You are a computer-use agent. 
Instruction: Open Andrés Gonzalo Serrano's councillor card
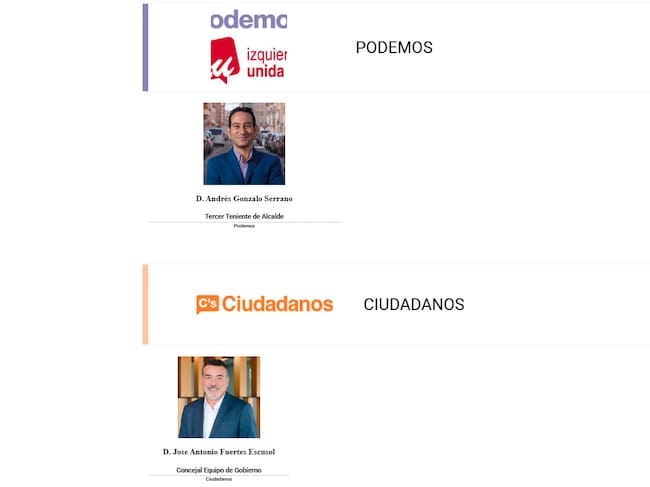(x=244, y=144)
